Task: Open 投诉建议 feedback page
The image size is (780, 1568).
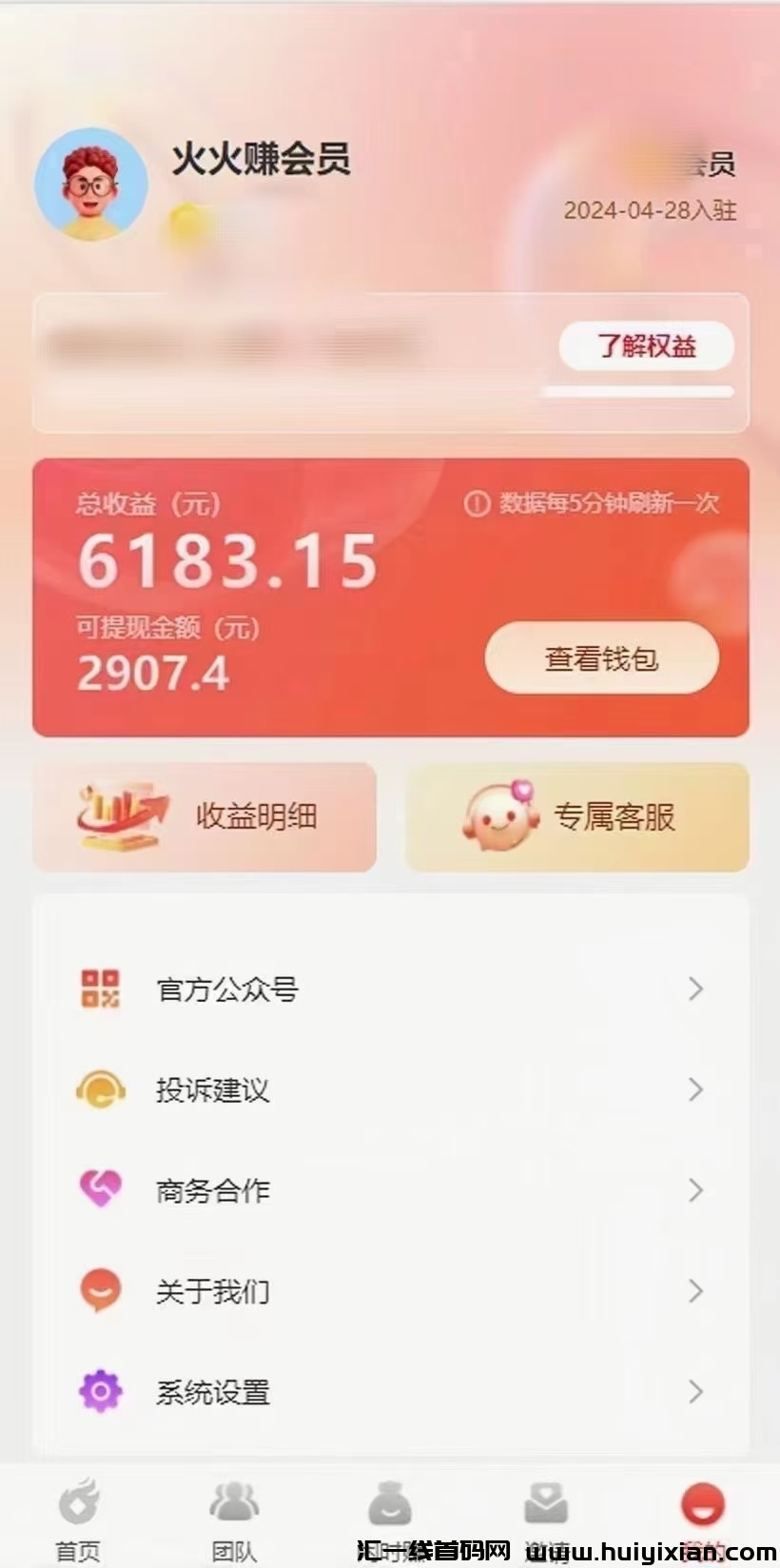Action: [x=390, y=1090]
